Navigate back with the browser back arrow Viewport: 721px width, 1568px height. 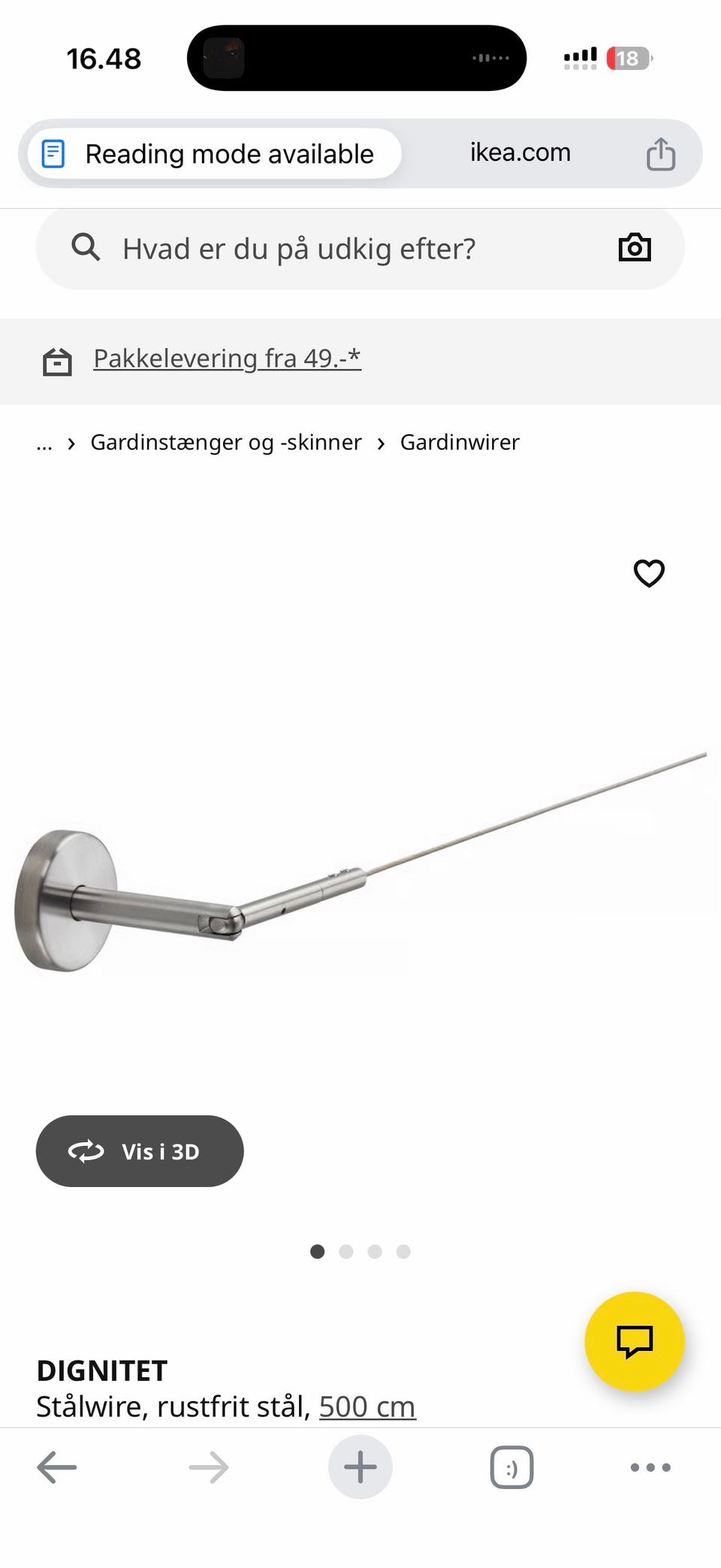[x=57, y=1467]
